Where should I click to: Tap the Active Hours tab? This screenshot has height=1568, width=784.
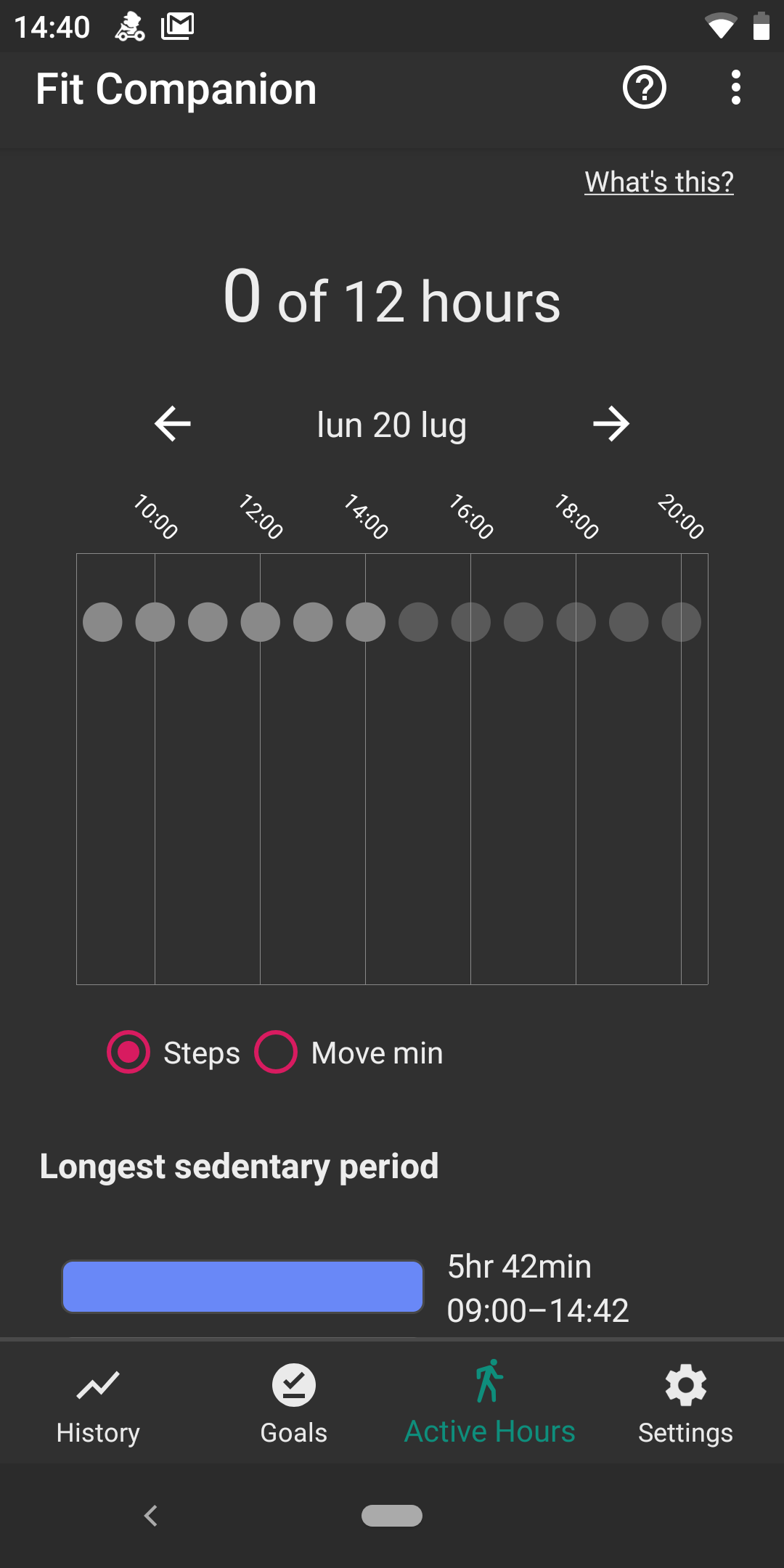point(490,1405)
